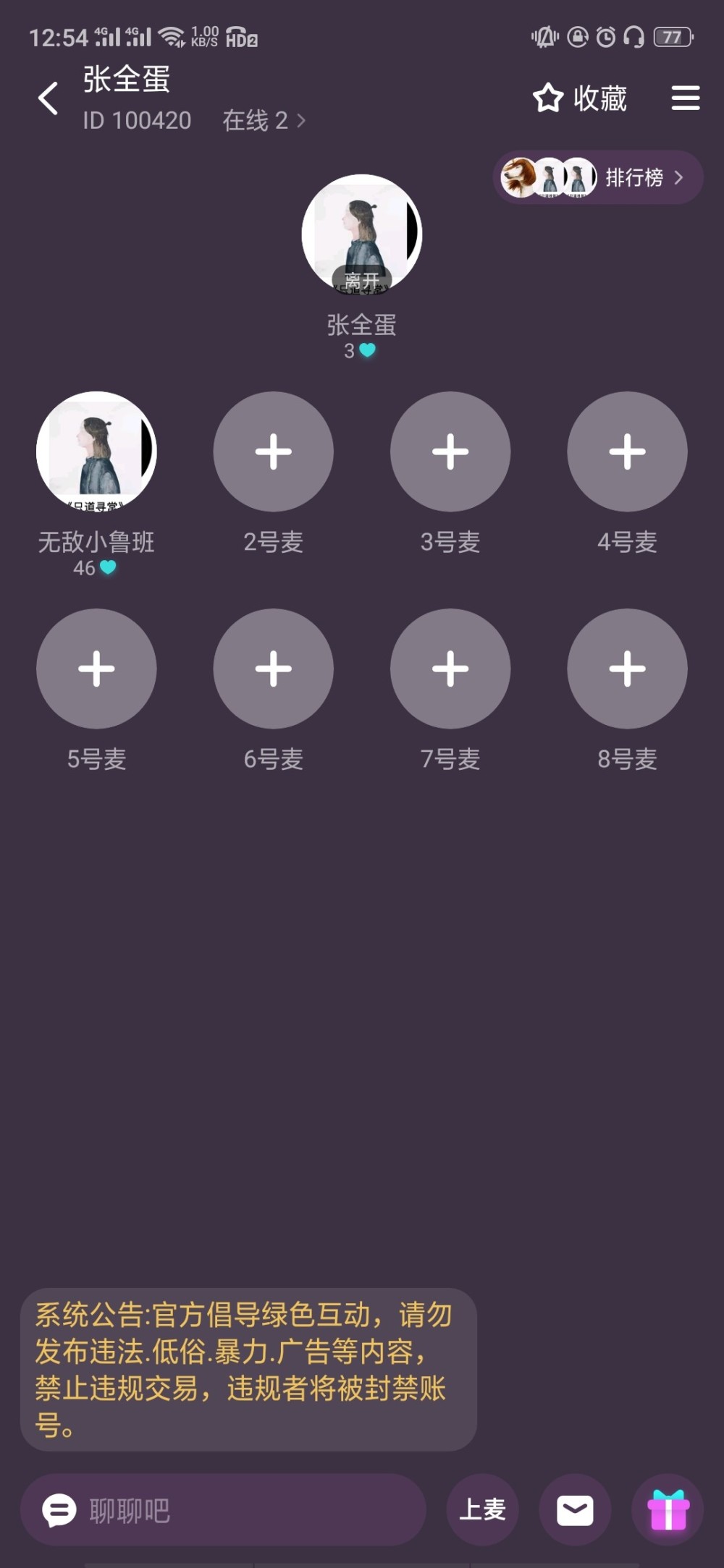Take the 3号麦 mic seat
The image size is (724, 1568).
(450, 452)
